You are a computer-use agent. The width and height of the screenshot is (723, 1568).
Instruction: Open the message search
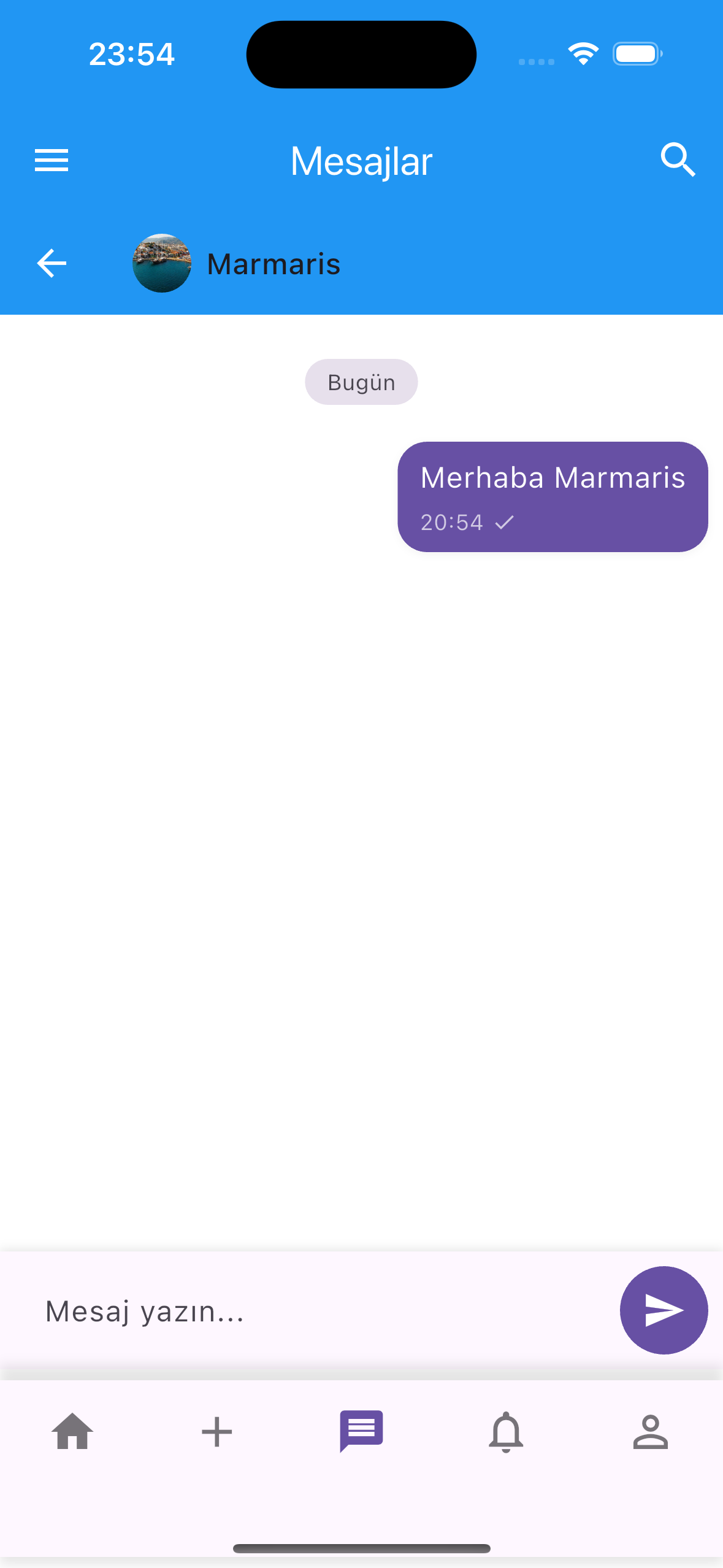678,160
